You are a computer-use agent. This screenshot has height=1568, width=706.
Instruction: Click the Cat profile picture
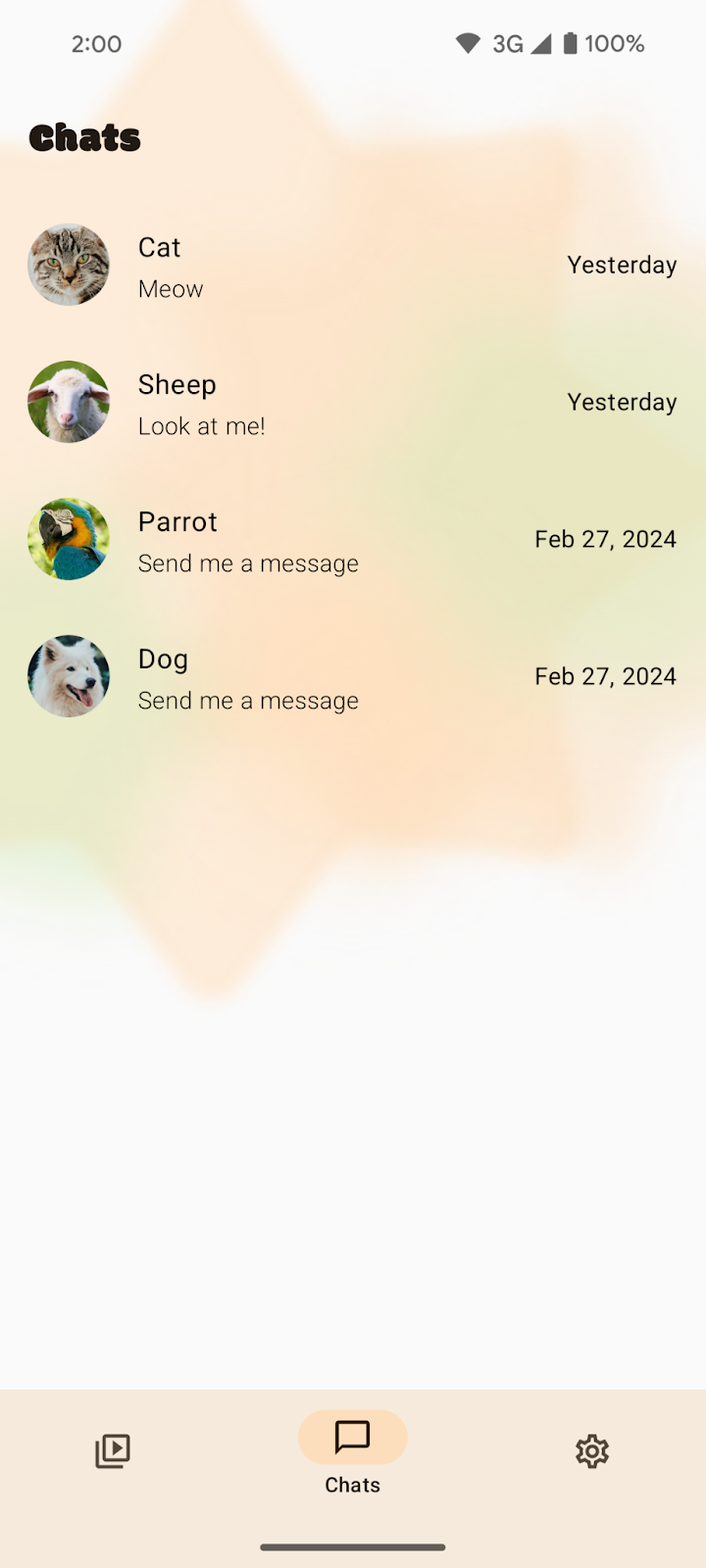coord(69,265)
